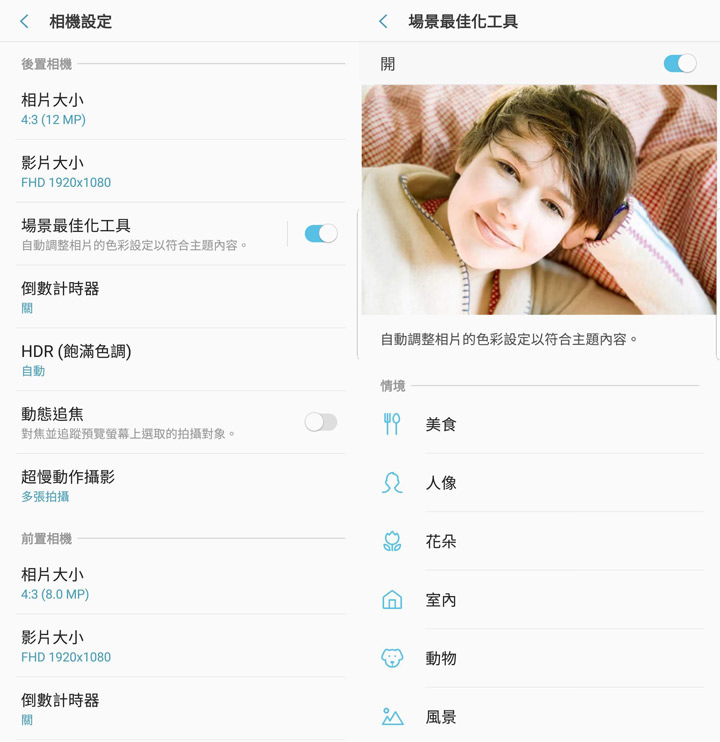Go back from 場景最佳化工具 screen
Image resolution: width=720 pixels, height=742 pixels.
383,21
